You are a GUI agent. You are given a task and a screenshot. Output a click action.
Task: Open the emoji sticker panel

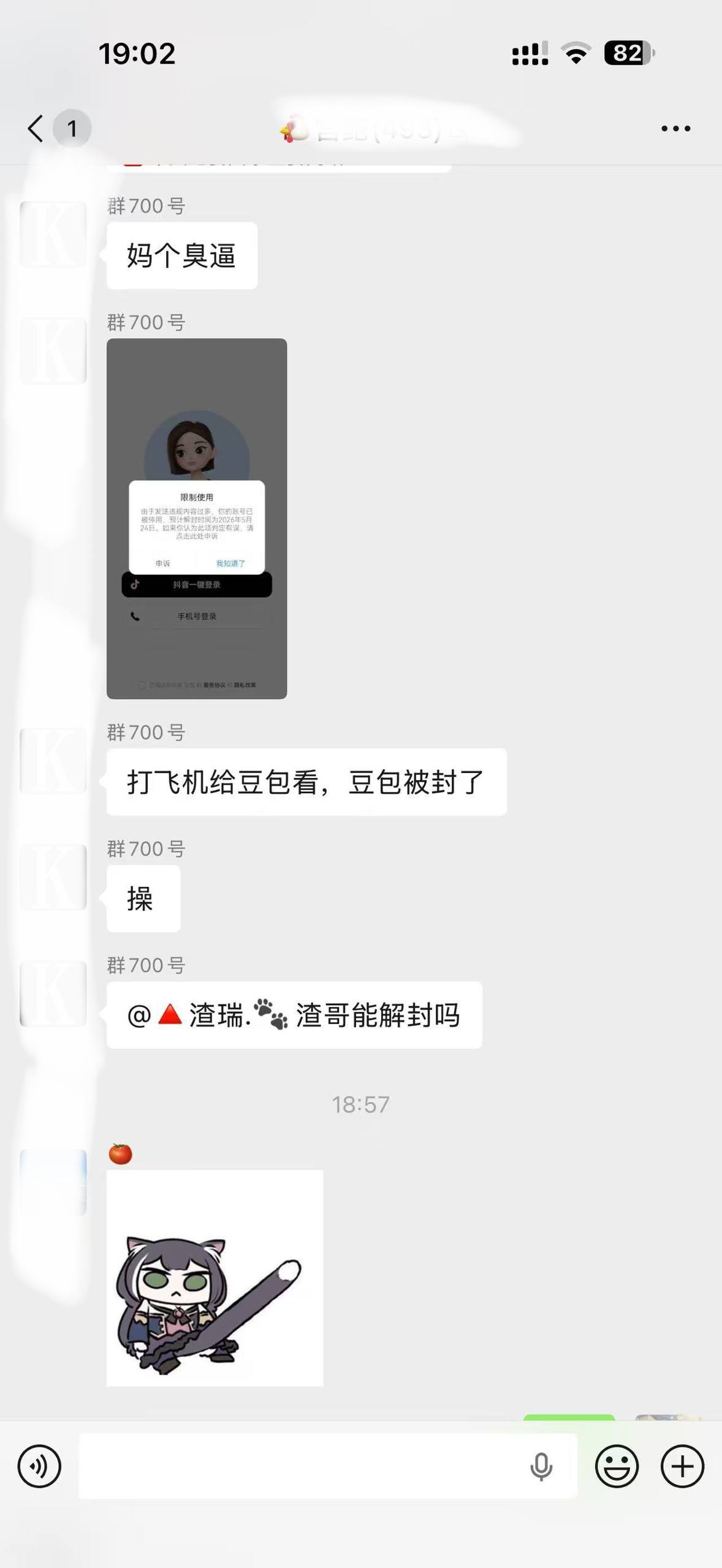click(x=617, y=1466)
